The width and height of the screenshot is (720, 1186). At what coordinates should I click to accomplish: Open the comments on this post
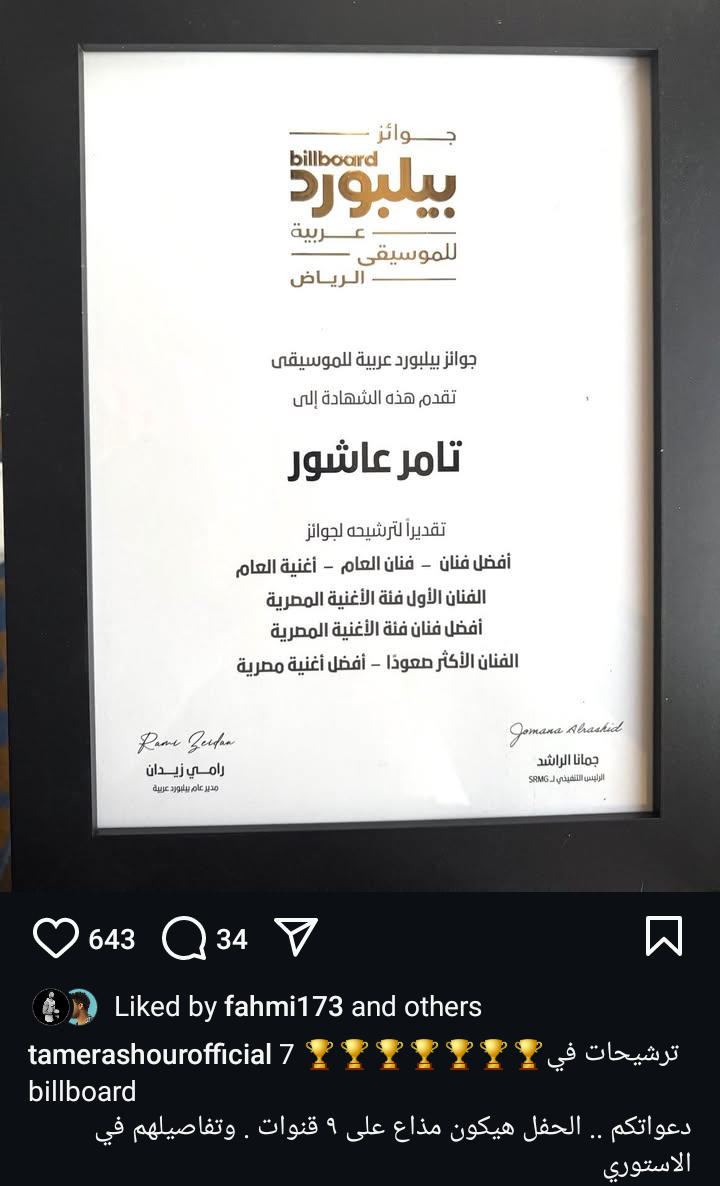(183, 938)
